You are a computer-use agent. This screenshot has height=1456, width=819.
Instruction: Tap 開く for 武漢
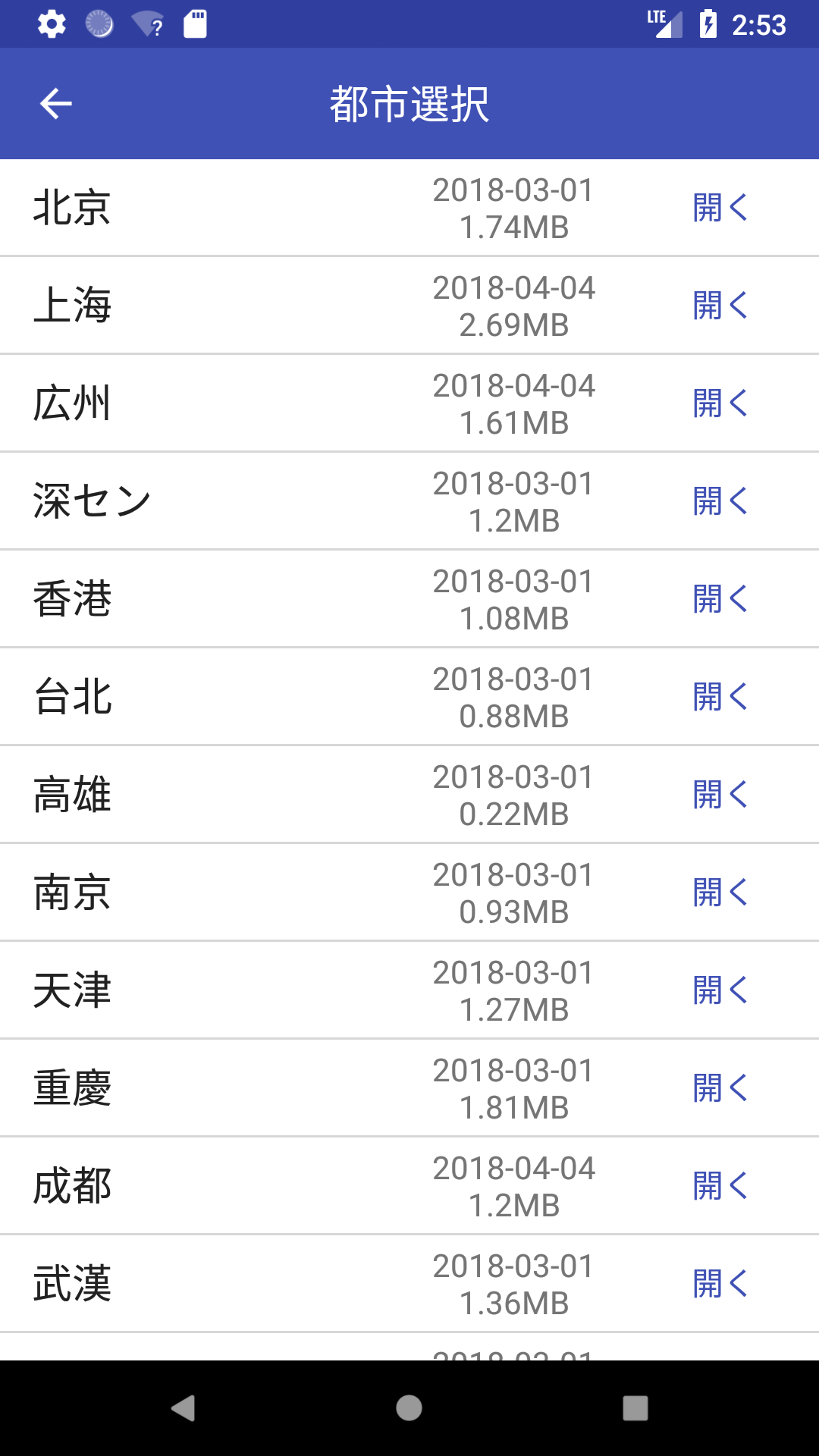(x=720, y=1284)
